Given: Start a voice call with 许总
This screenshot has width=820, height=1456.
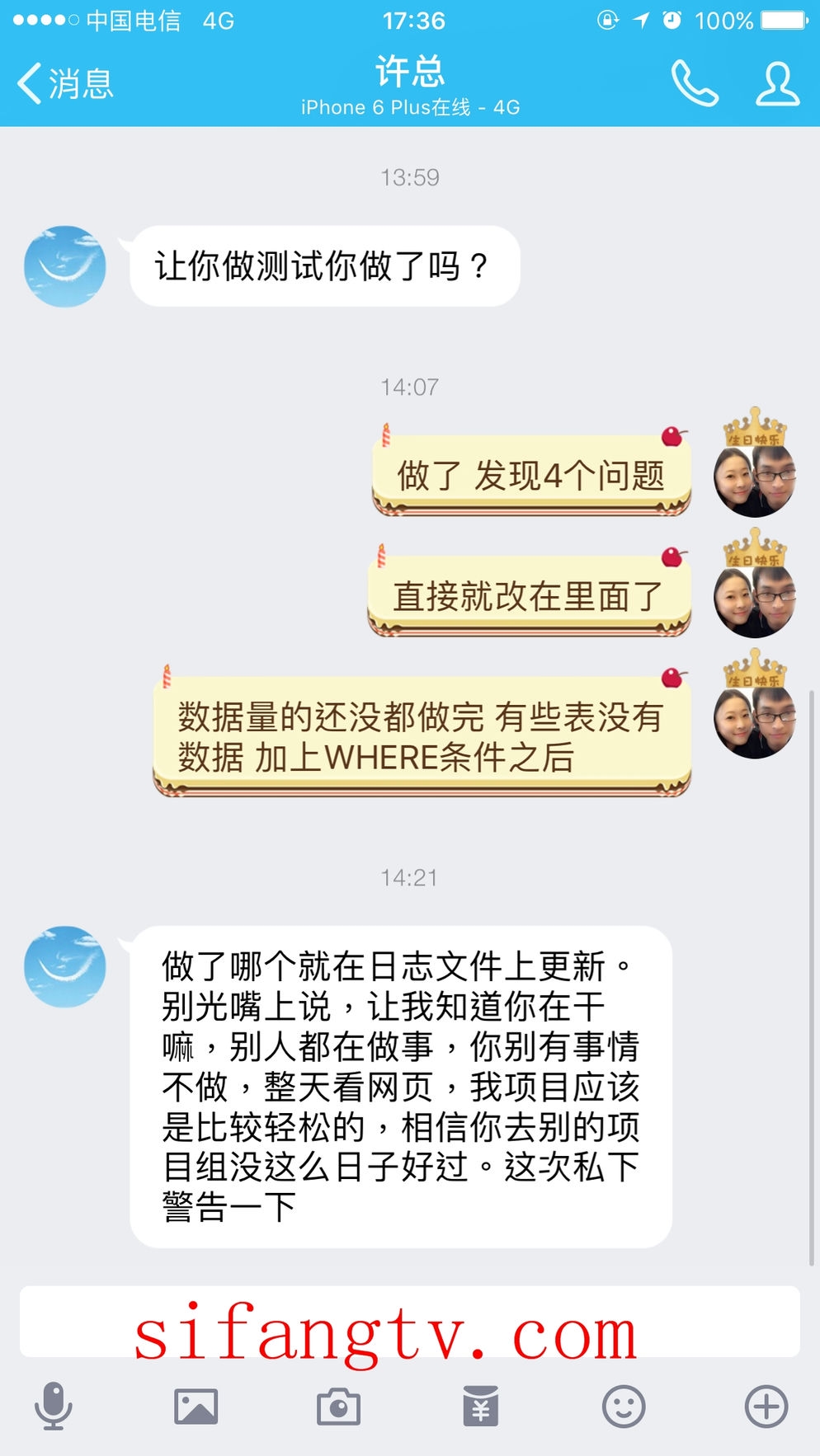Looking at the screenshot, I should [695, 83].
